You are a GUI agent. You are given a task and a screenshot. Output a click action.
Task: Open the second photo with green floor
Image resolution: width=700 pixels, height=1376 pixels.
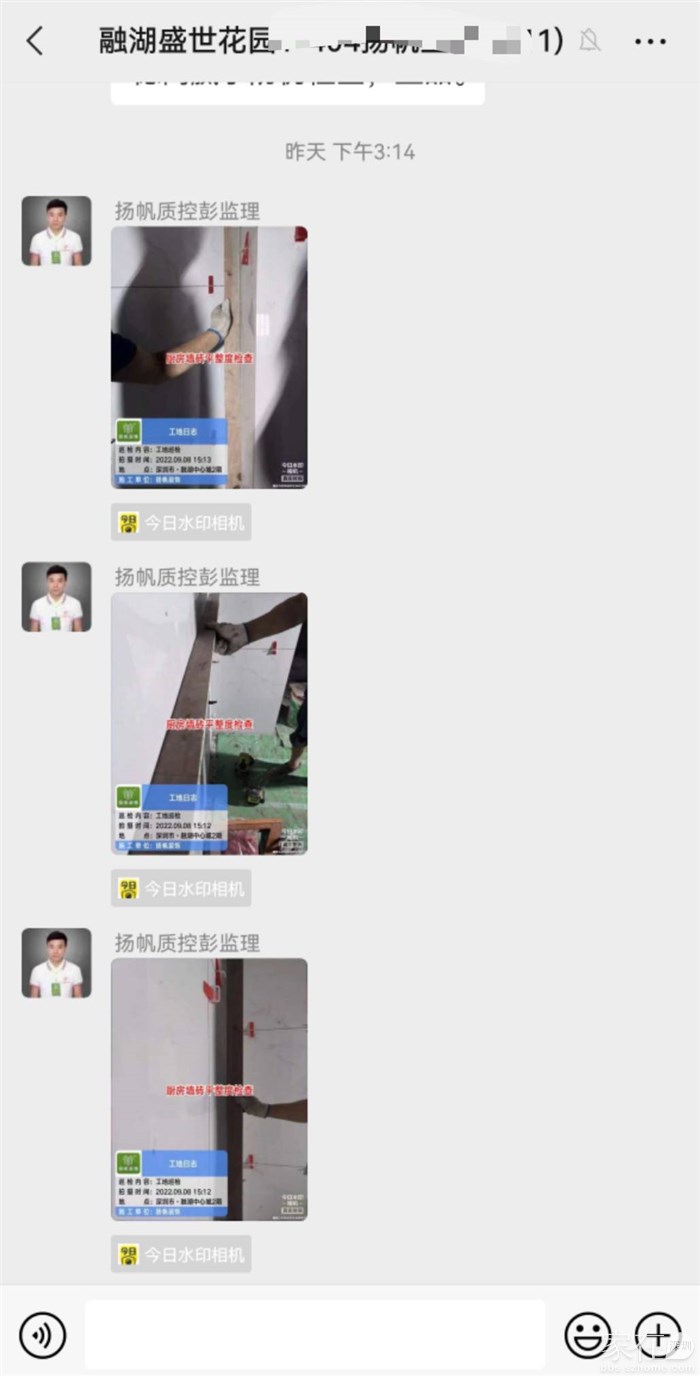pos(209,723)
